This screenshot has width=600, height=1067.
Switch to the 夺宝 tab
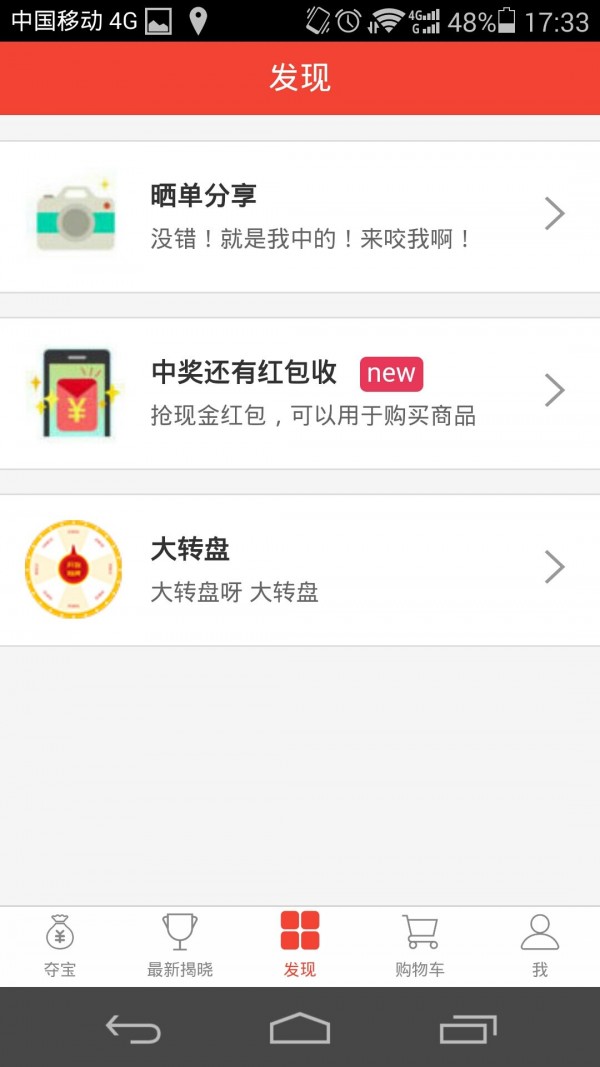click(x=60, y=945)
